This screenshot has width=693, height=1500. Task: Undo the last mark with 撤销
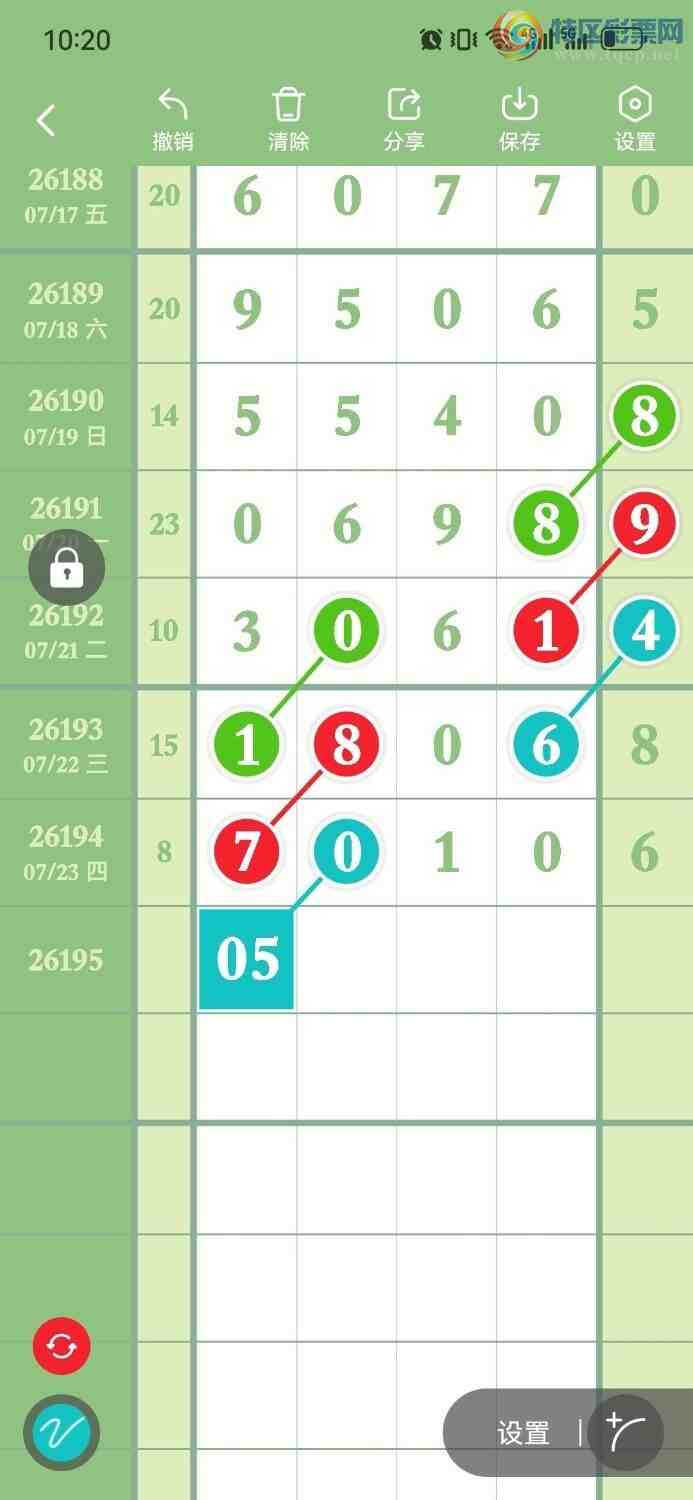[173, 120]
